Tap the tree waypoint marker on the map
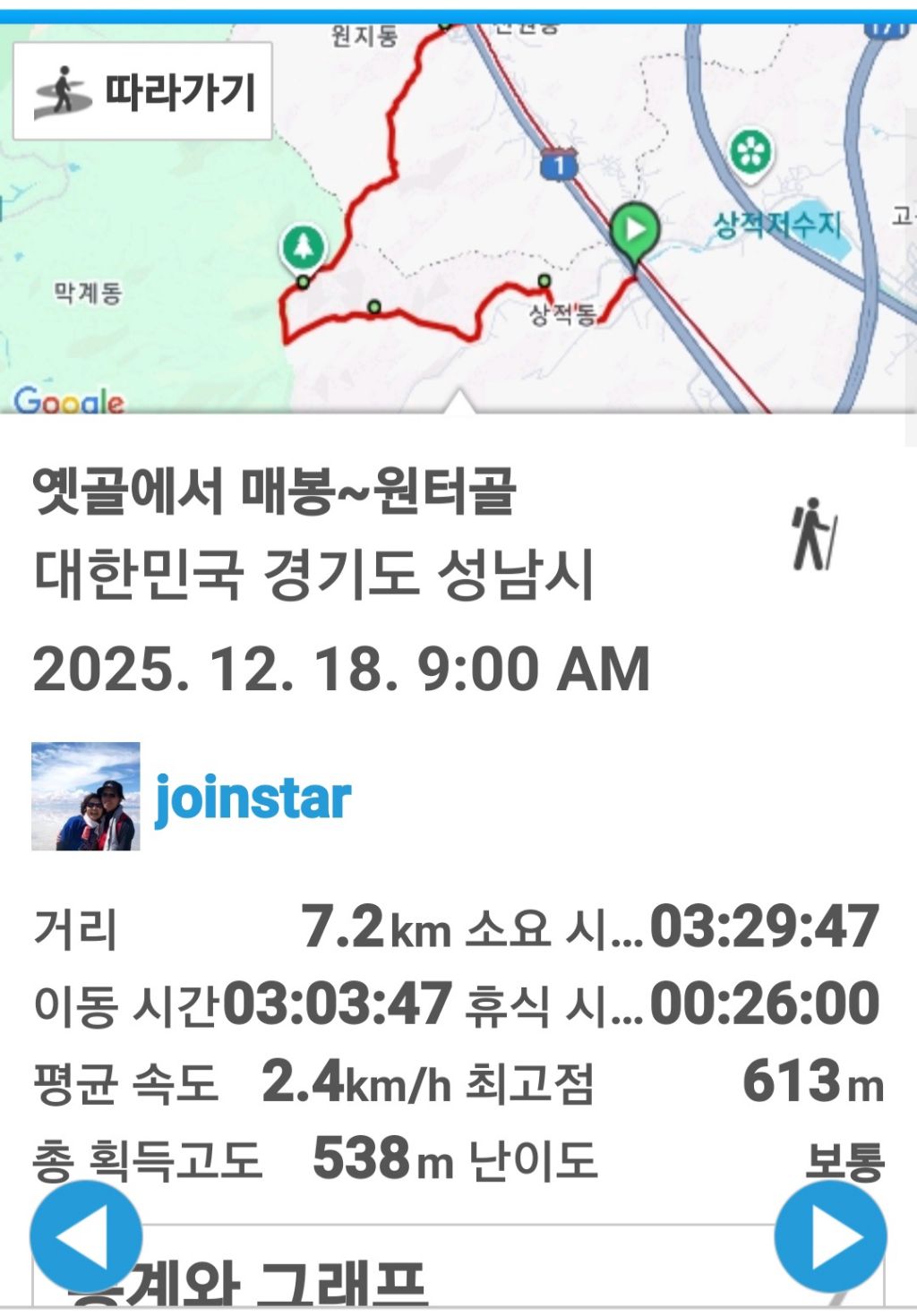 tap(303, 247)
